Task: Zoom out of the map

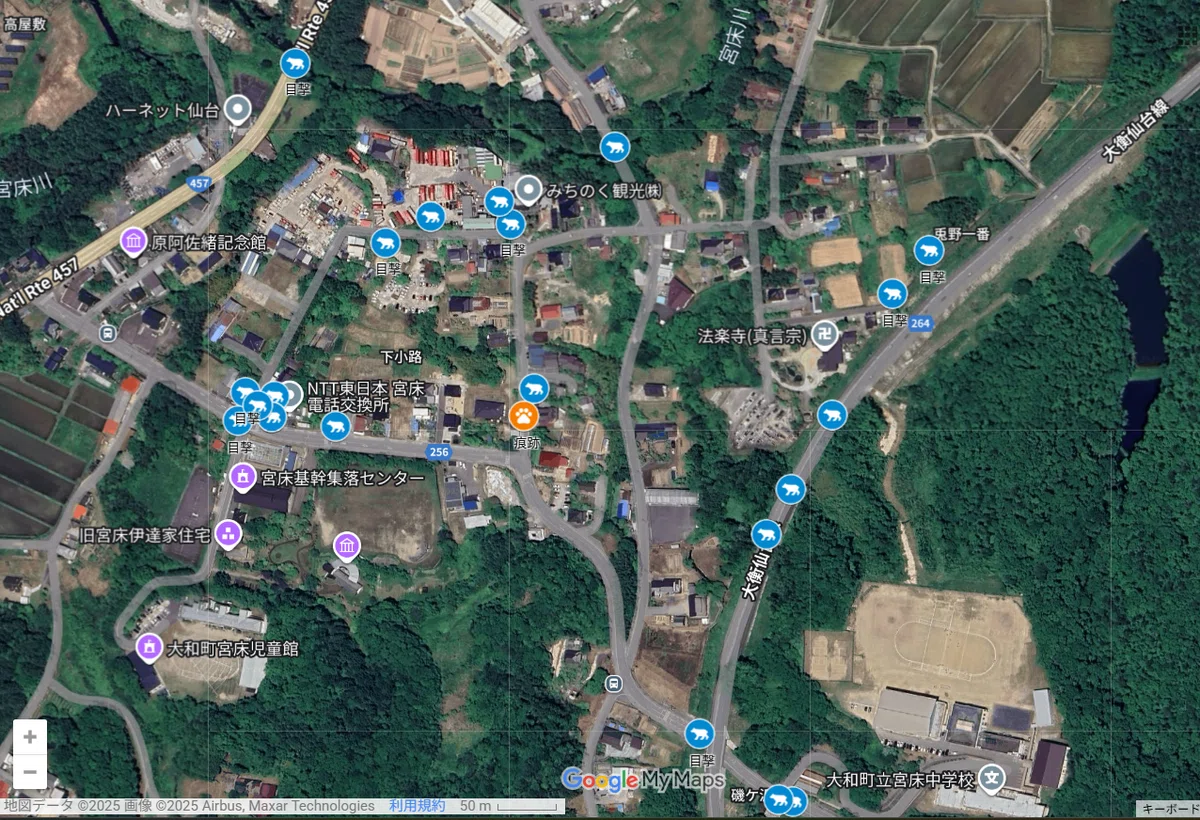Action: [x=30, y=772]
